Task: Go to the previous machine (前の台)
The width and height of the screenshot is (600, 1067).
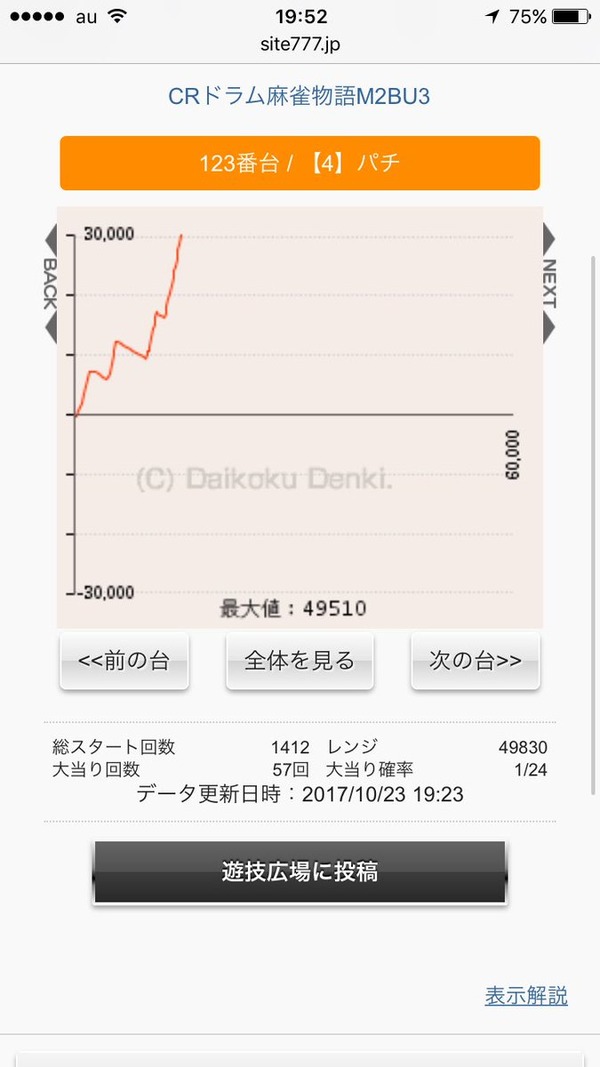Action: point(124,661)
